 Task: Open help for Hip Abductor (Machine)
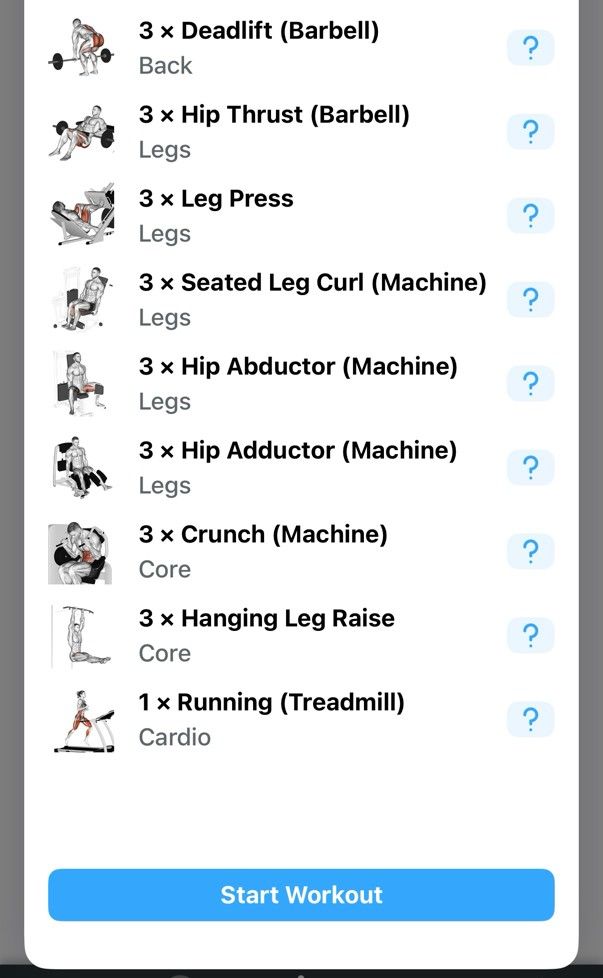[530, 384]
